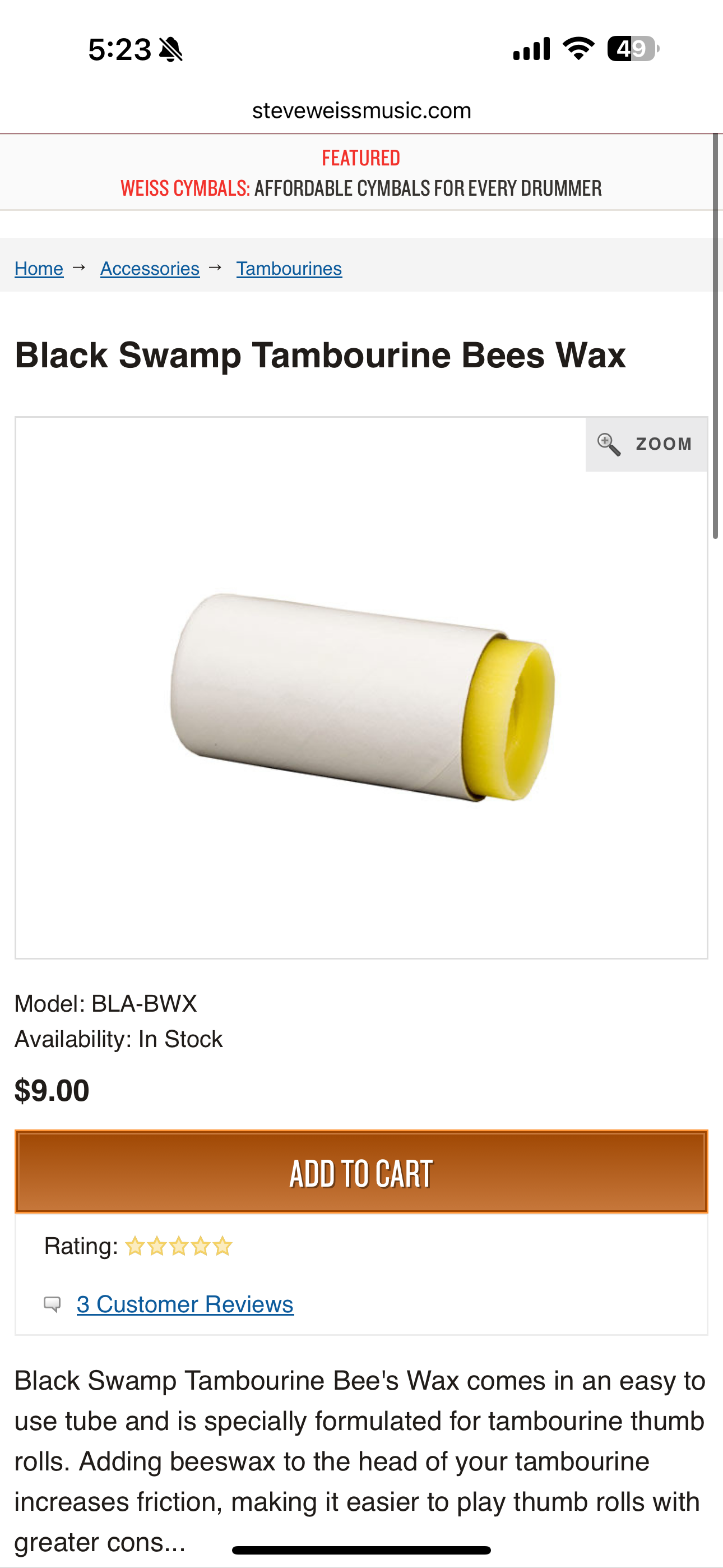Open the Weiss Cymbals featured banner
This screenshot has height=1568, width=723.
point(361,187)
